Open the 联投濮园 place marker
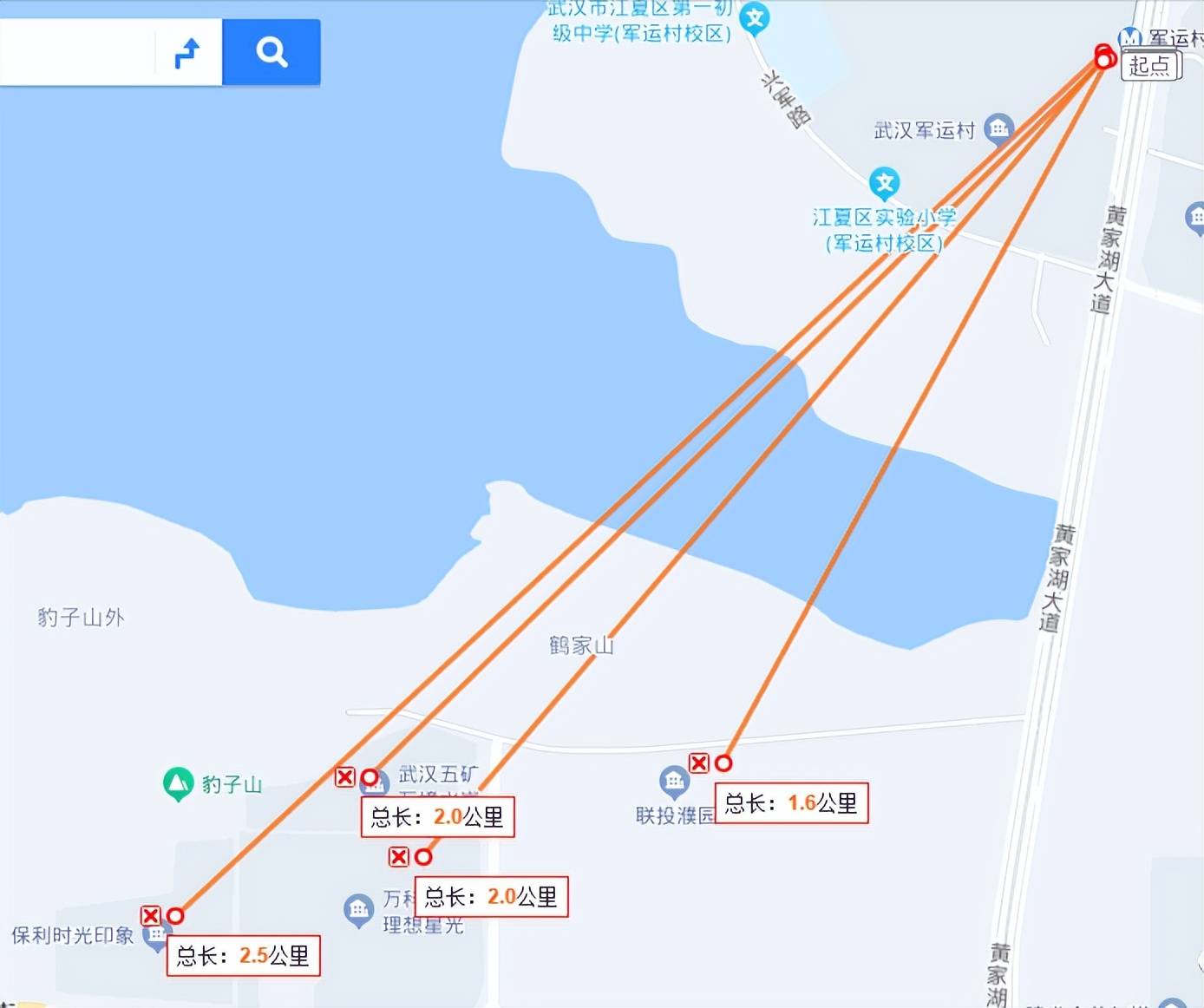This screenshot has width=1204, height=1008. click(x=674, y=781)
